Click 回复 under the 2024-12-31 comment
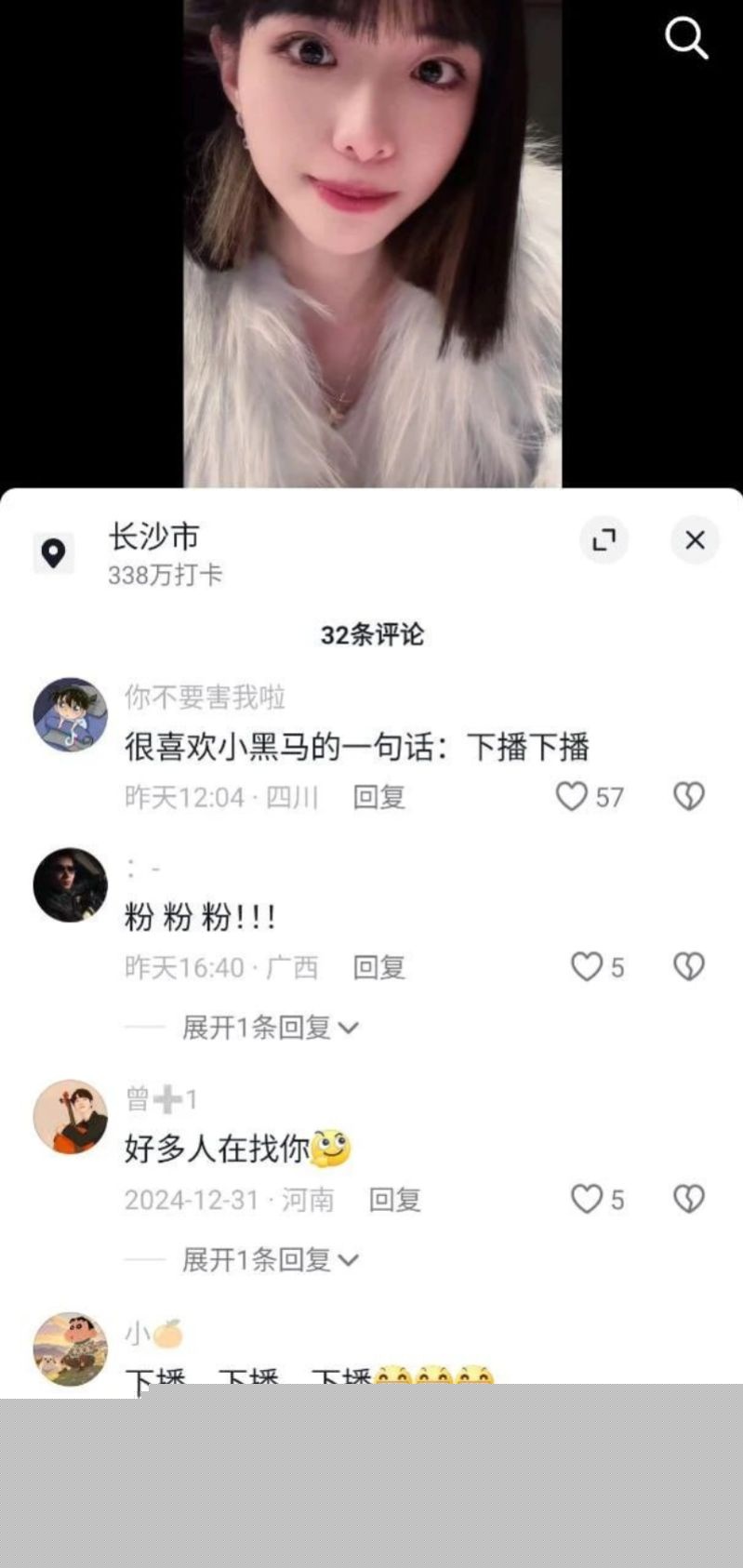This screenshot has width=743, height=1568. 397,1200
